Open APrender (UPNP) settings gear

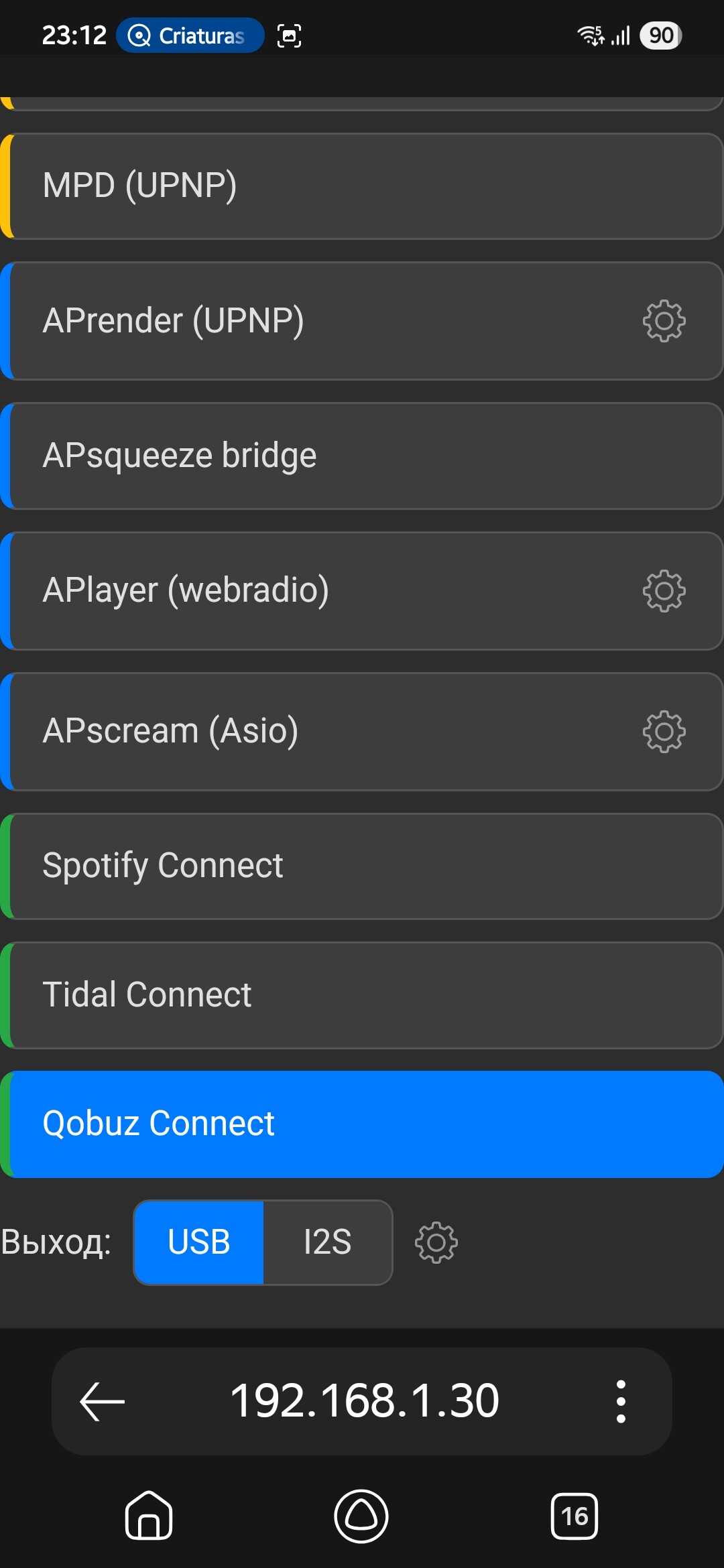664,321
